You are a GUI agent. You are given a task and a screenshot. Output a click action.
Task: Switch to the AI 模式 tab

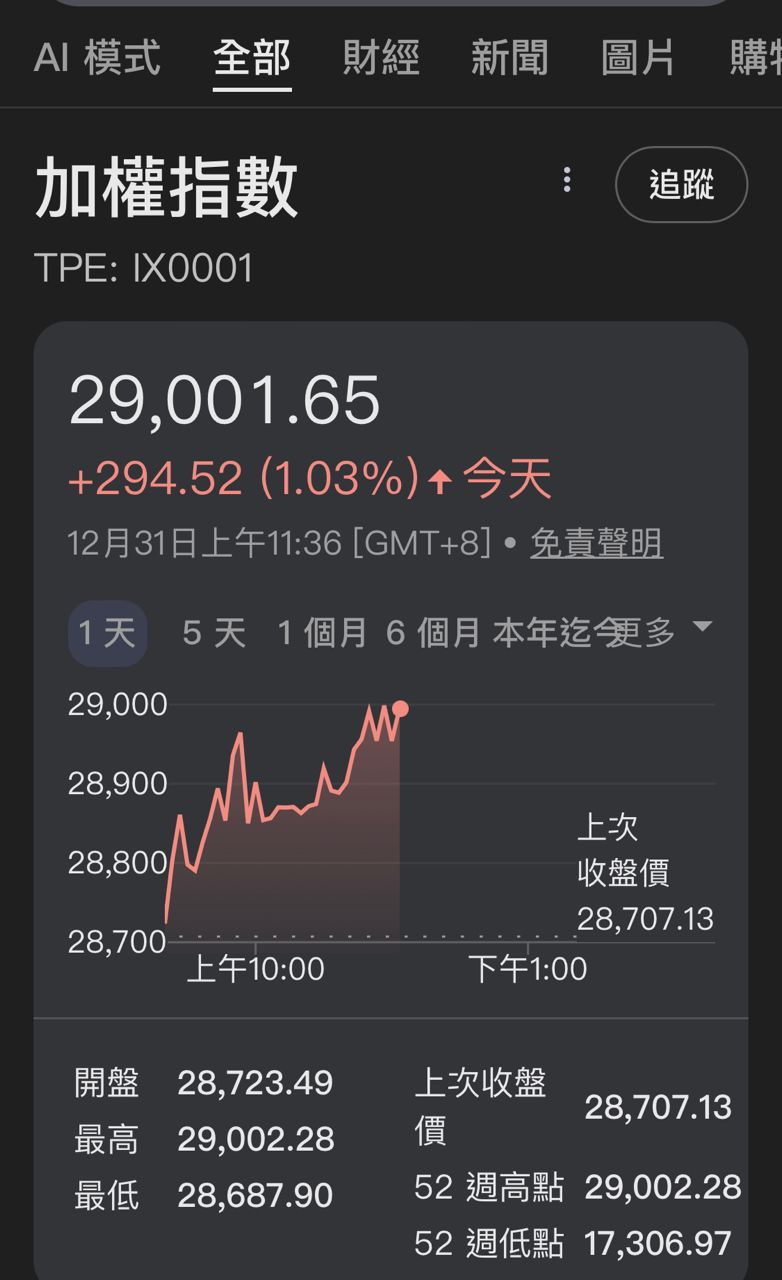[97, 58]
